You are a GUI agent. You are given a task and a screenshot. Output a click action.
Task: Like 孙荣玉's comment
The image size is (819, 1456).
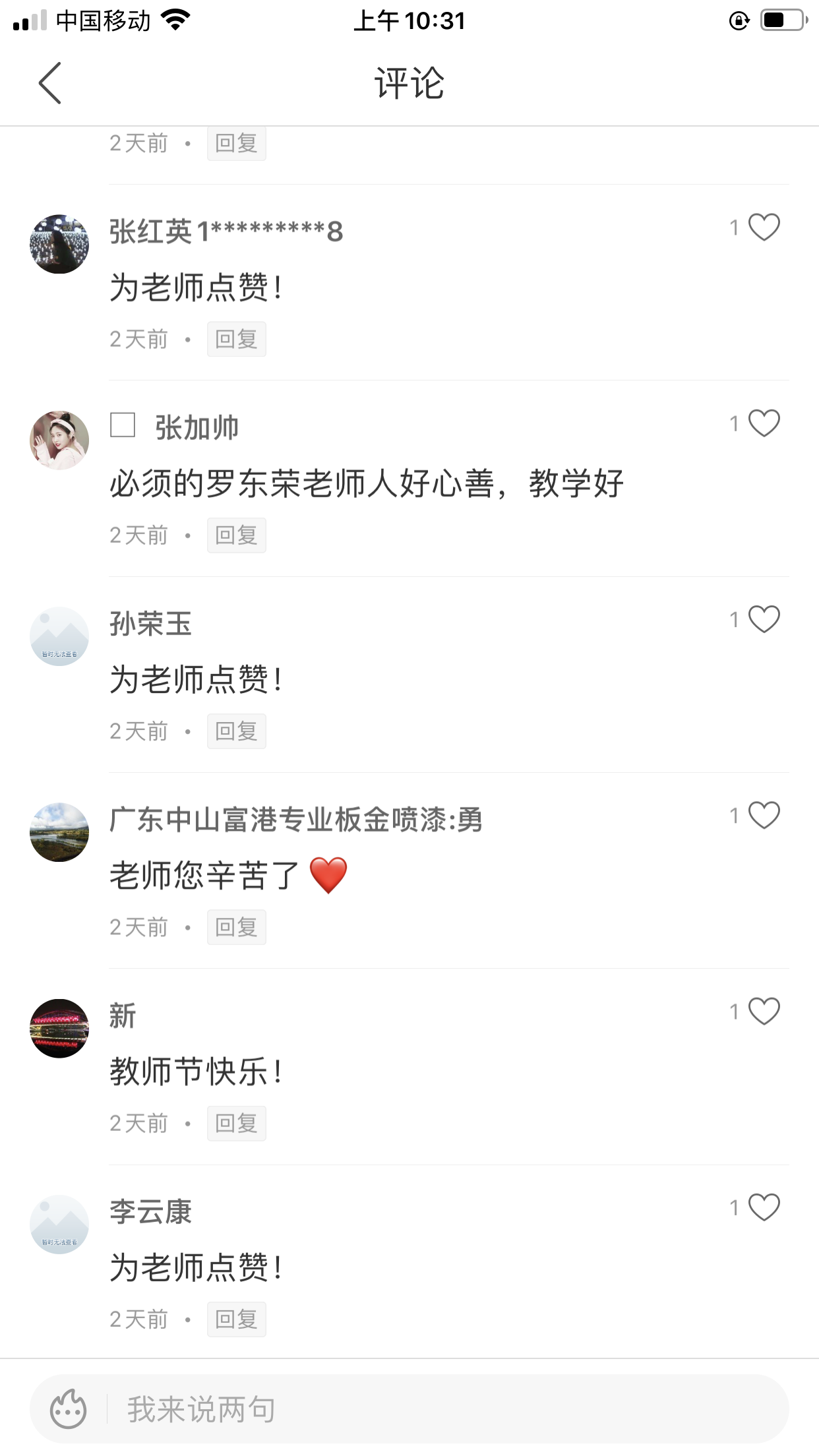click(764, 619)
